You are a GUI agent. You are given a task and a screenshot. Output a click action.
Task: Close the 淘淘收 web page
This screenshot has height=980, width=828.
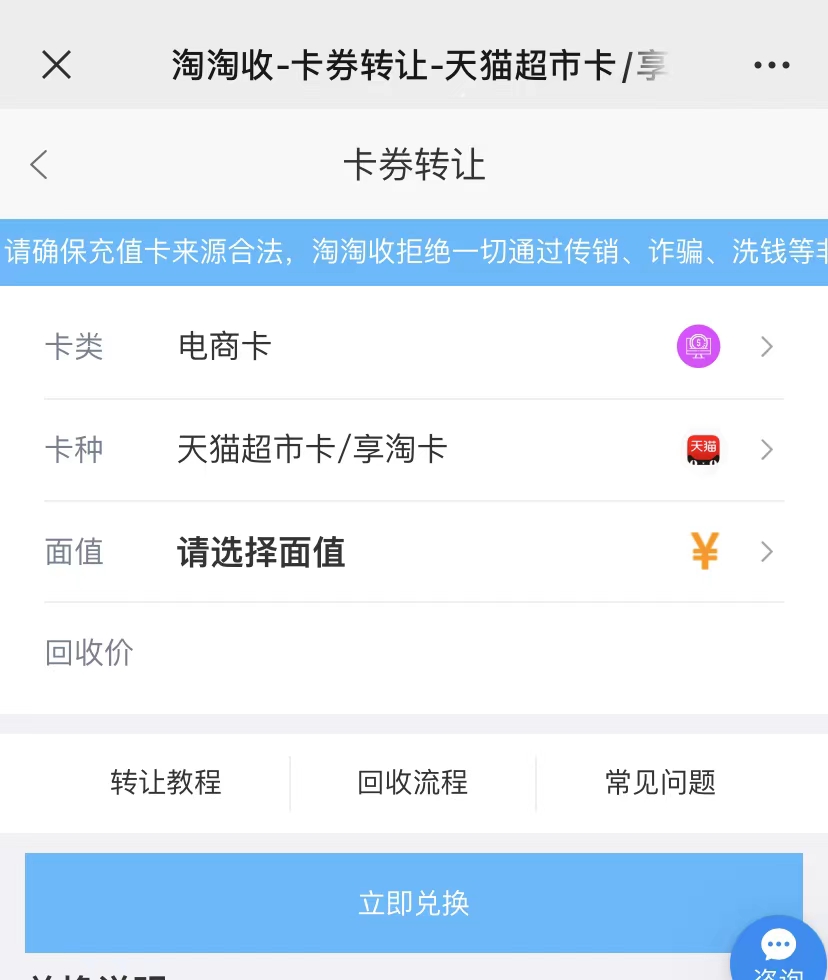(x=56, y=66)
